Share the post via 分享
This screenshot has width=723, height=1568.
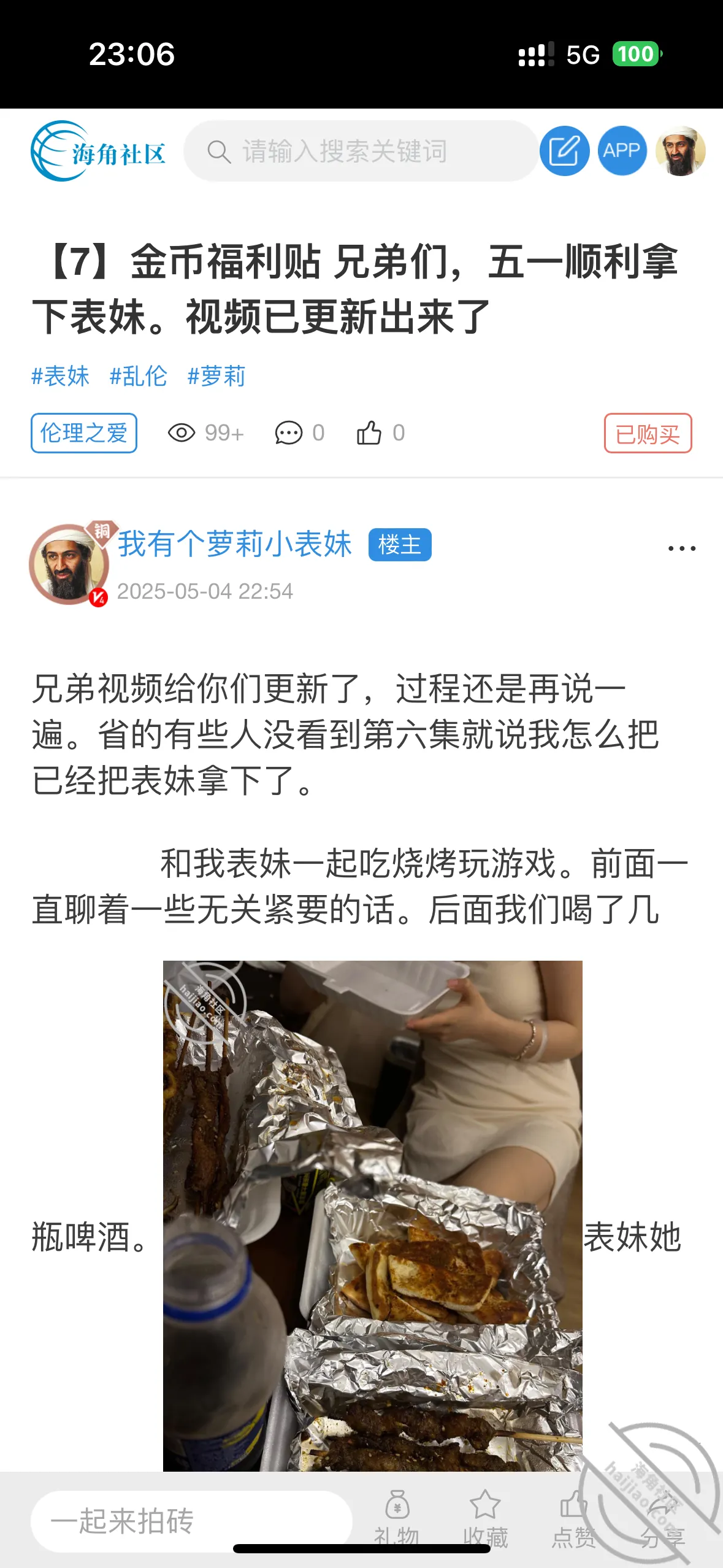(662, 1519)
